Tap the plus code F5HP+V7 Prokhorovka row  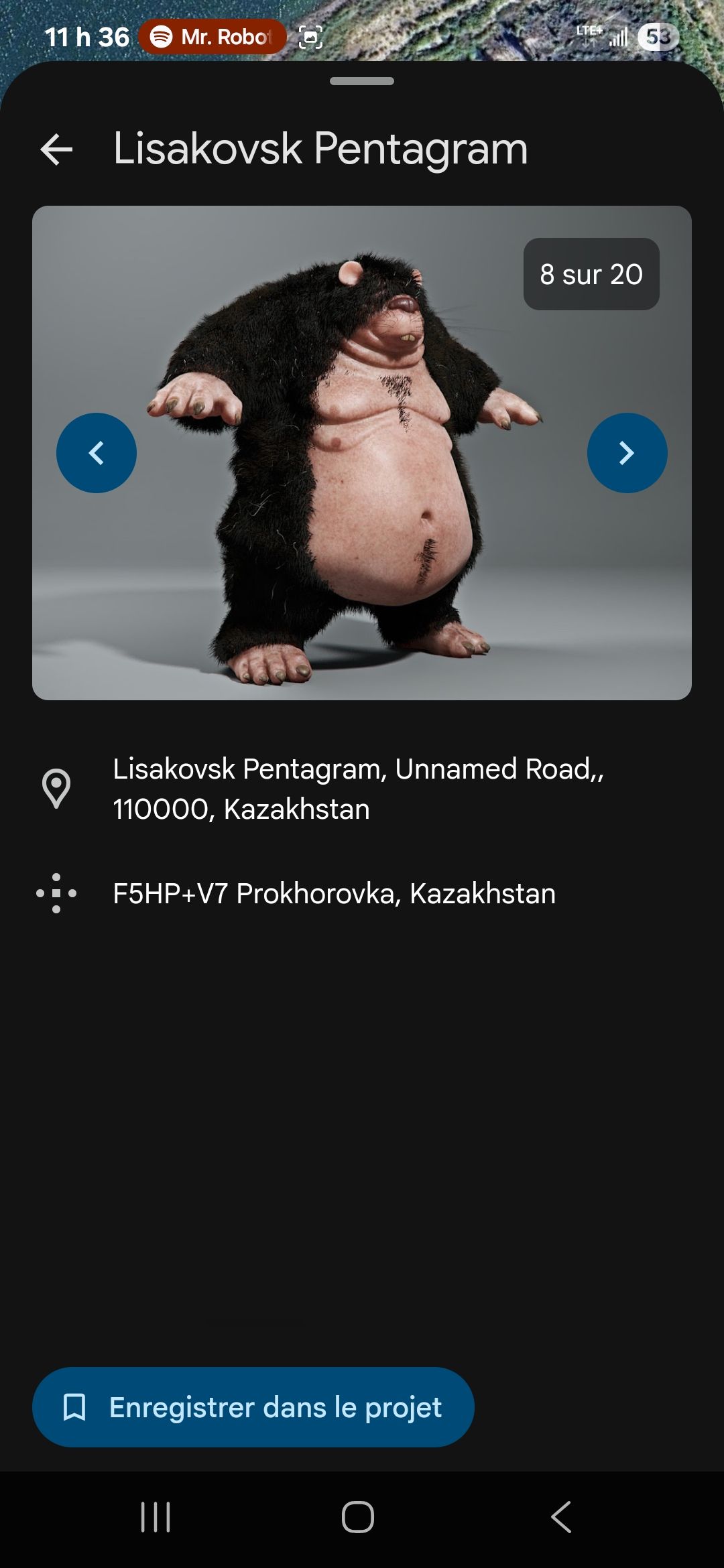[334, 893]
